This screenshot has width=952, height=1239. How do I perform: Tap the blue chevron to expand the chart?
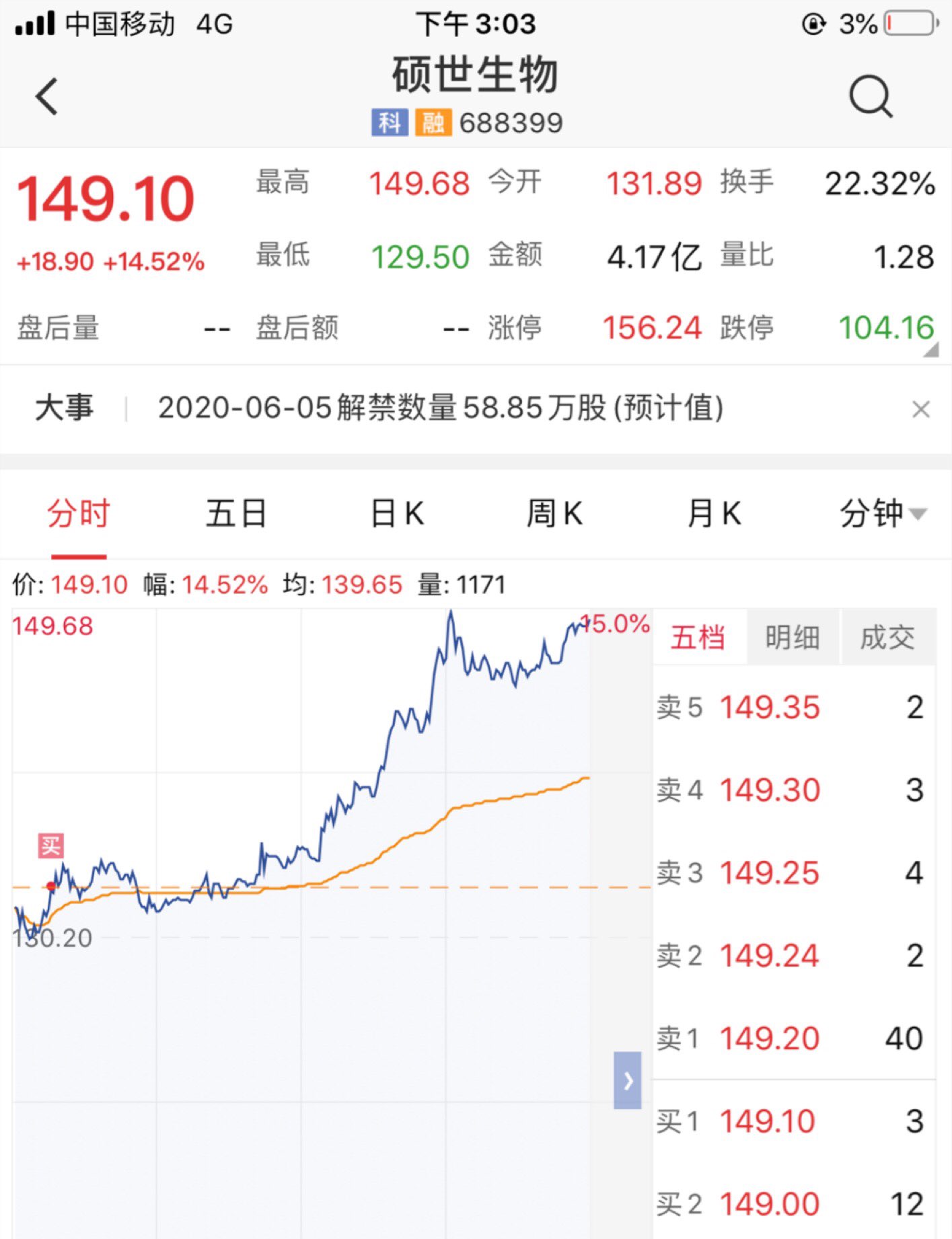pos(628,1082)
